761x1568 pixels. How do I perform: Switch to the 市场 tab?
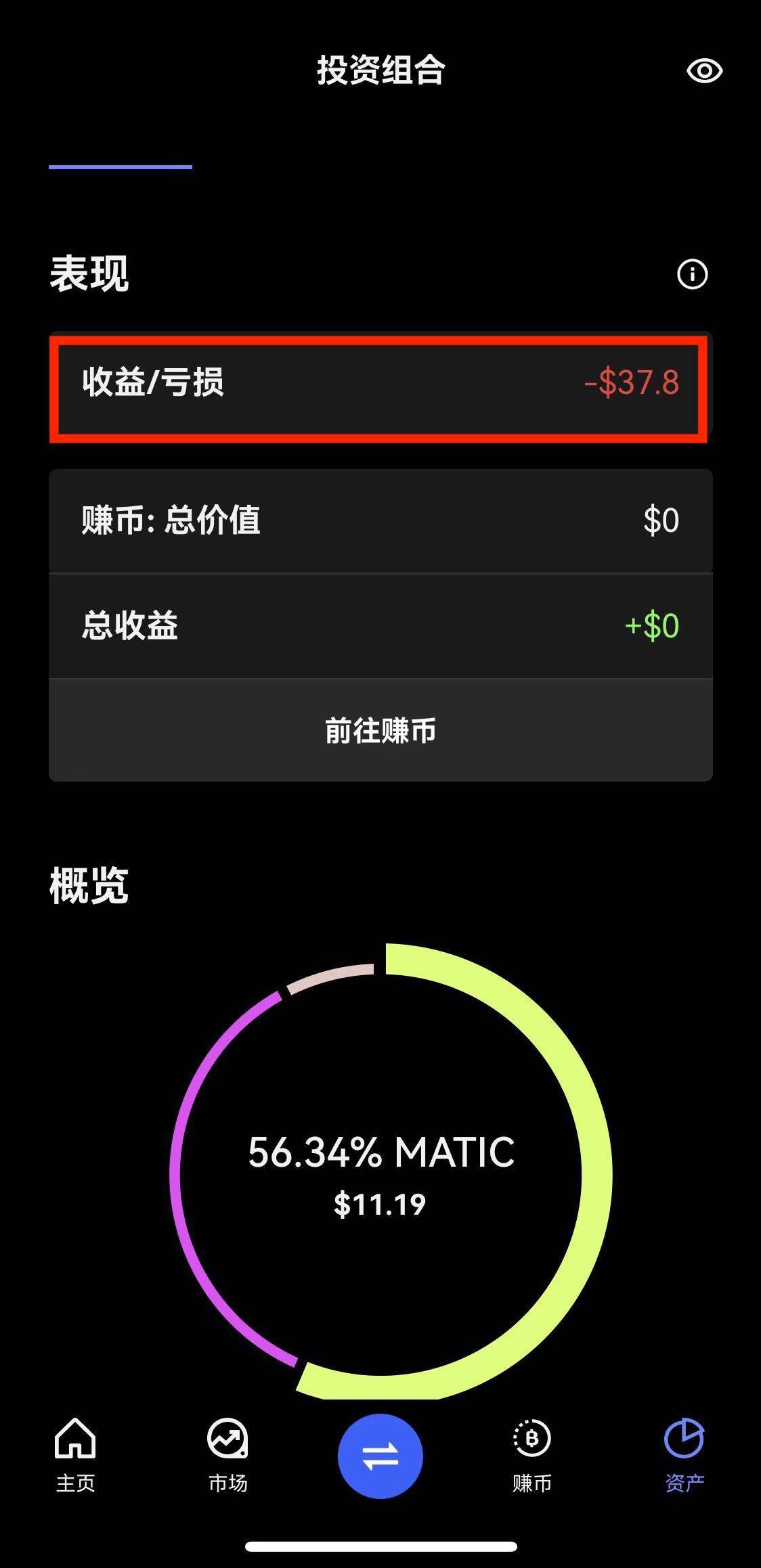(x=227, y=1454)
